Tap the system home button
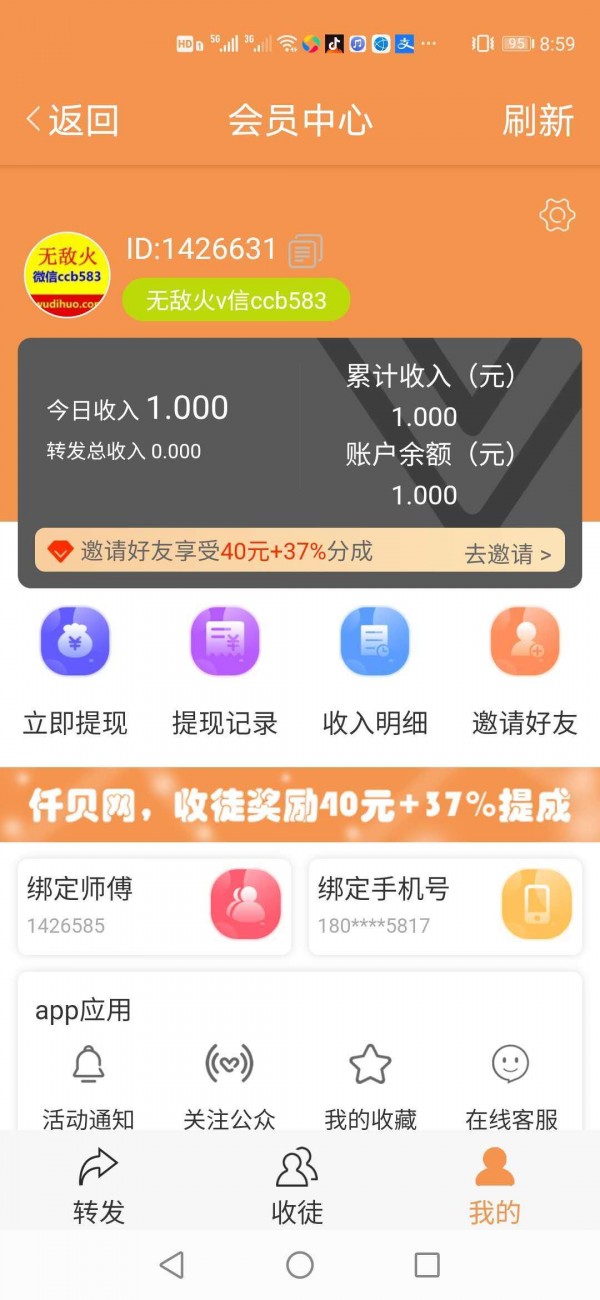The image size is (600, 1300). tap(300, 1265)
